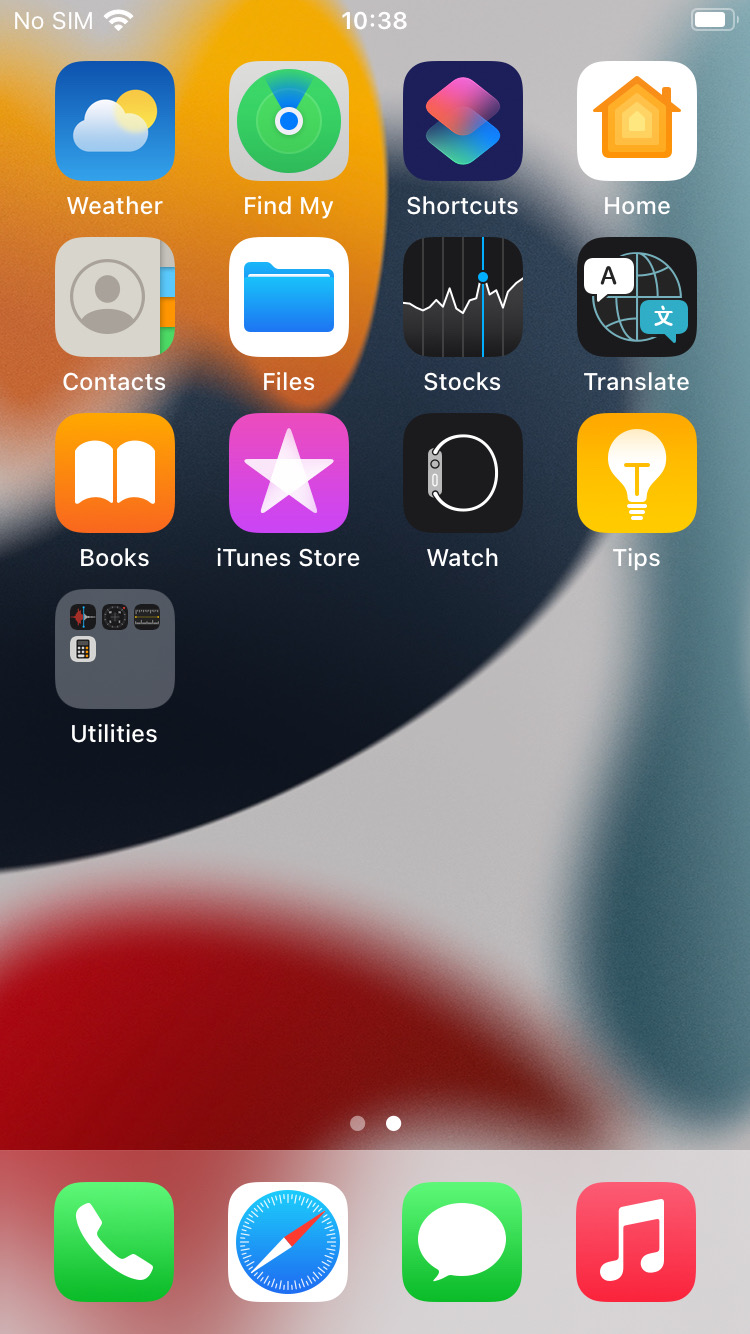Launch the Home app

[x=637, y=121]
